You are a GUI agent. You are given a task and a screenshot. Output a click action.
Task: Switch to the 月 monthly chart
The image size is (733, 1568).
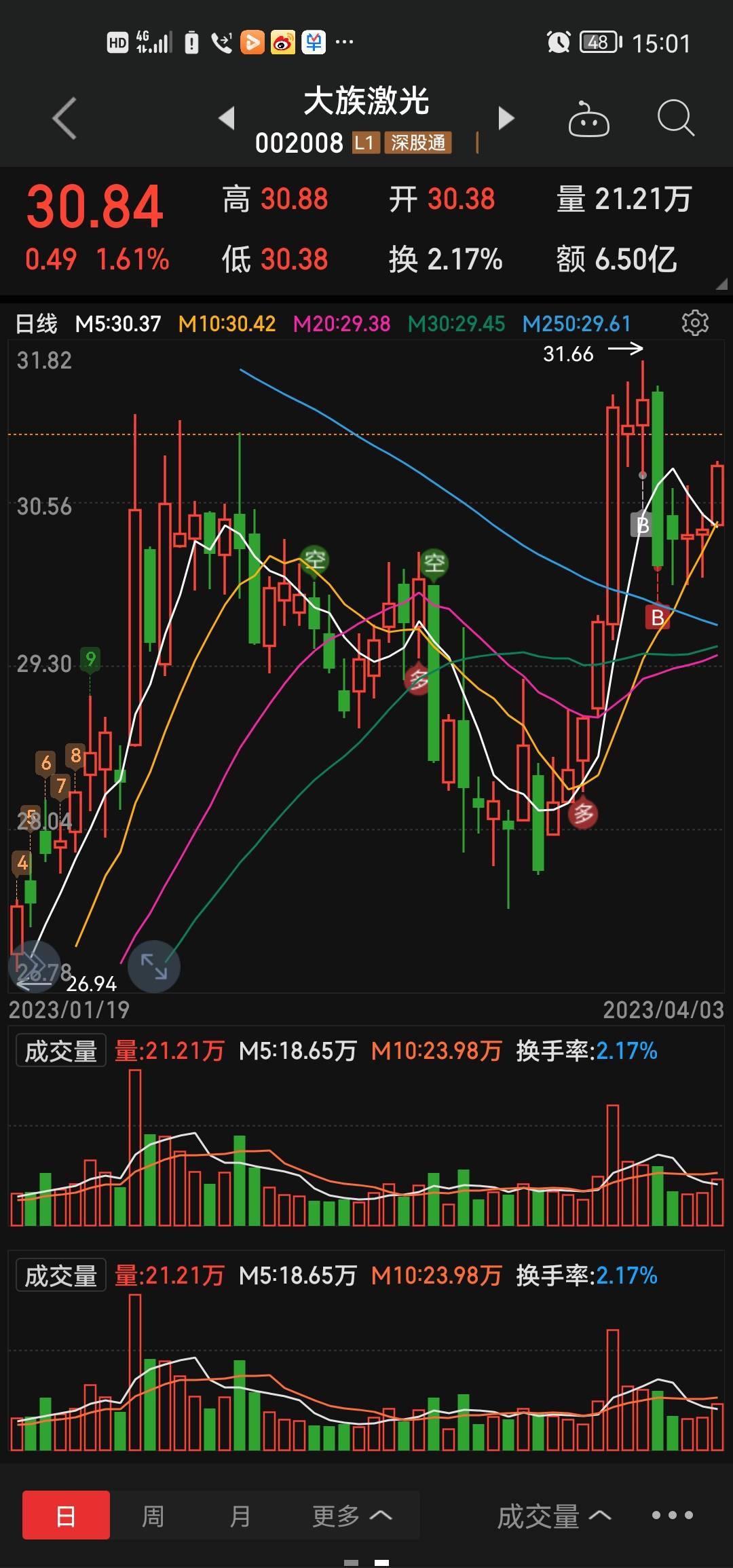pyautogui.click(x=240, y=1514)
